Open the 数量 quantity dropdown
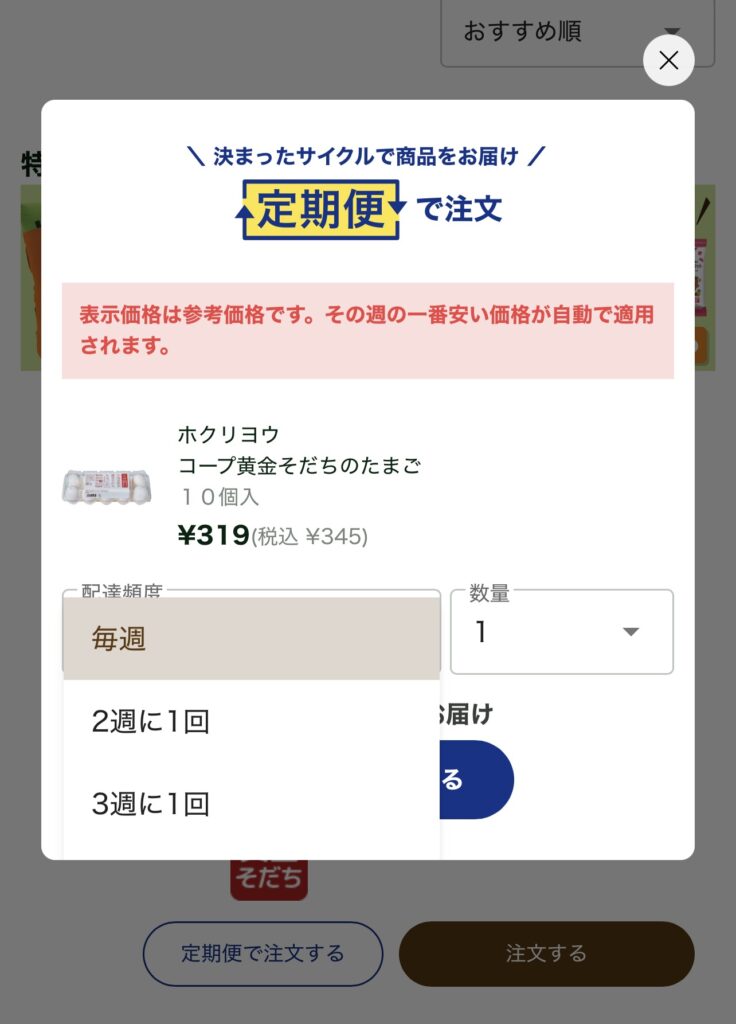Image resolution: width=736 pixels, height=1024 pixels. (x=561, y=632)
